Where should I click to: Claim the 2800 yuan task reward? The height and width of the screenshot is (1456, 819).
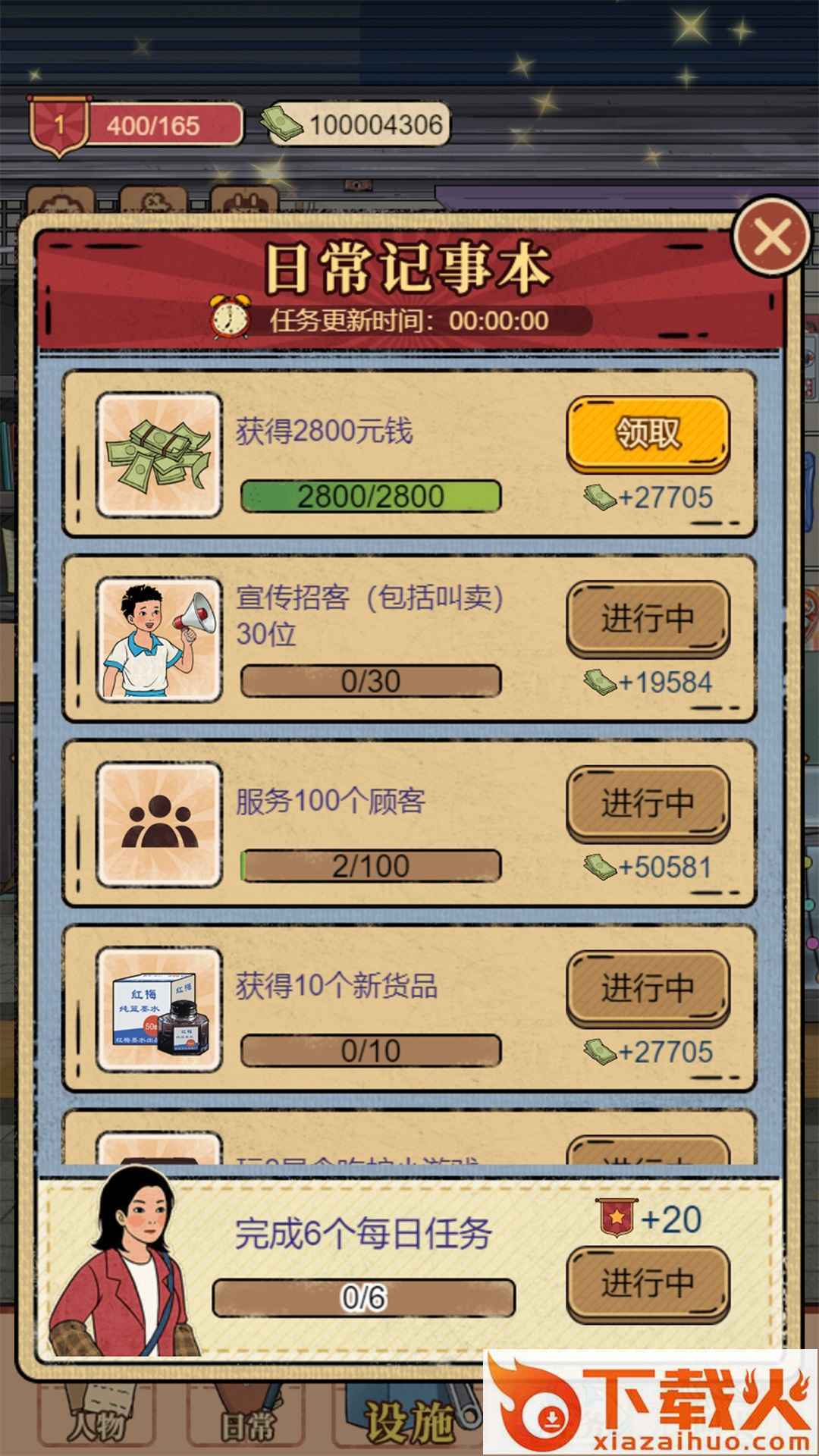pyautogui.click(x=648, y=434)
